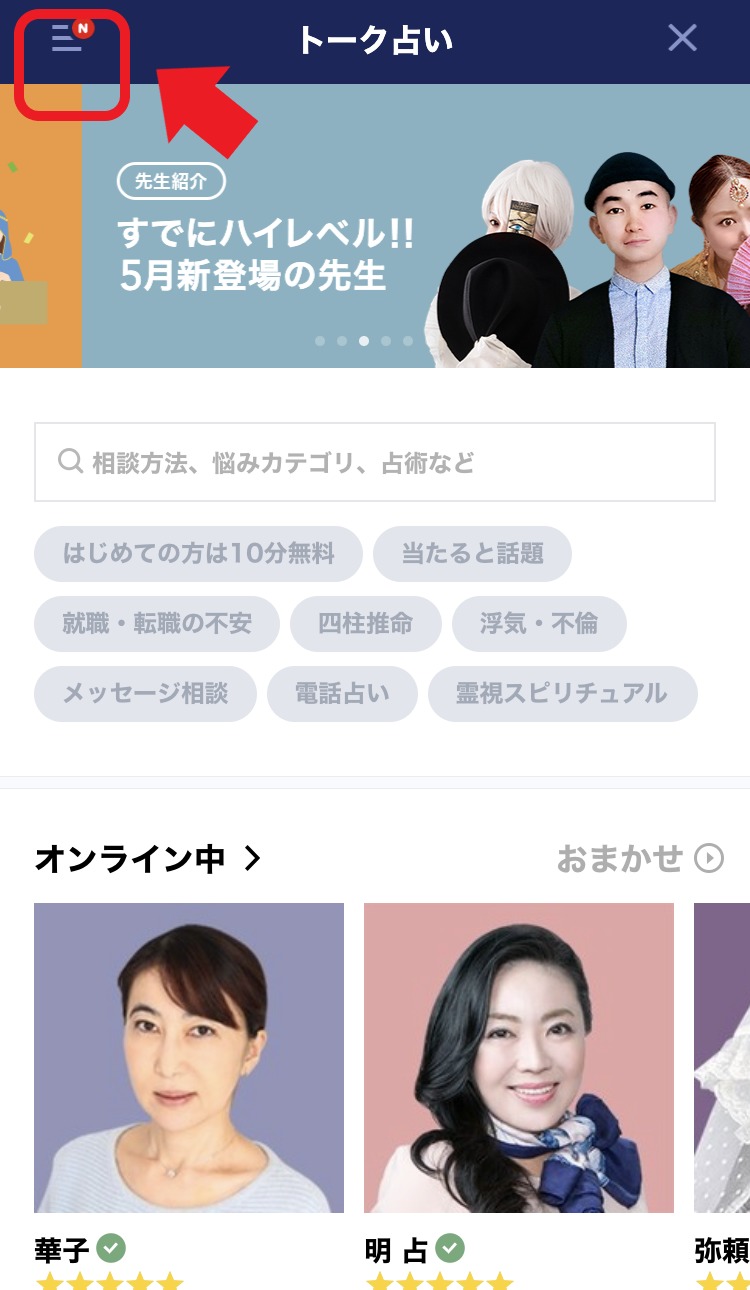Tap the search field for 相談方法
750x1290 pixels.
(375, 462)
